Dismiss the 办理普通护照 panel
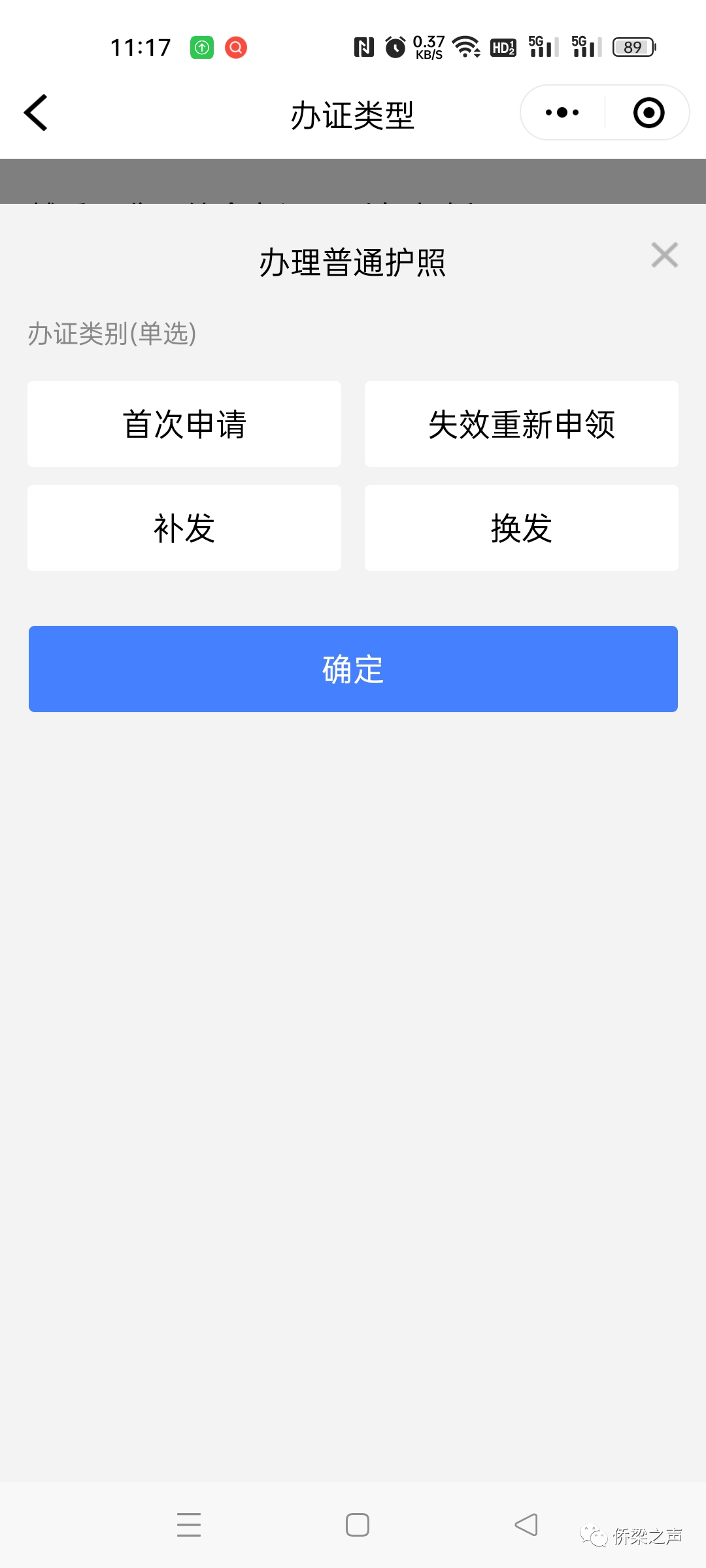706x1568 pixels. pos(665,255)
